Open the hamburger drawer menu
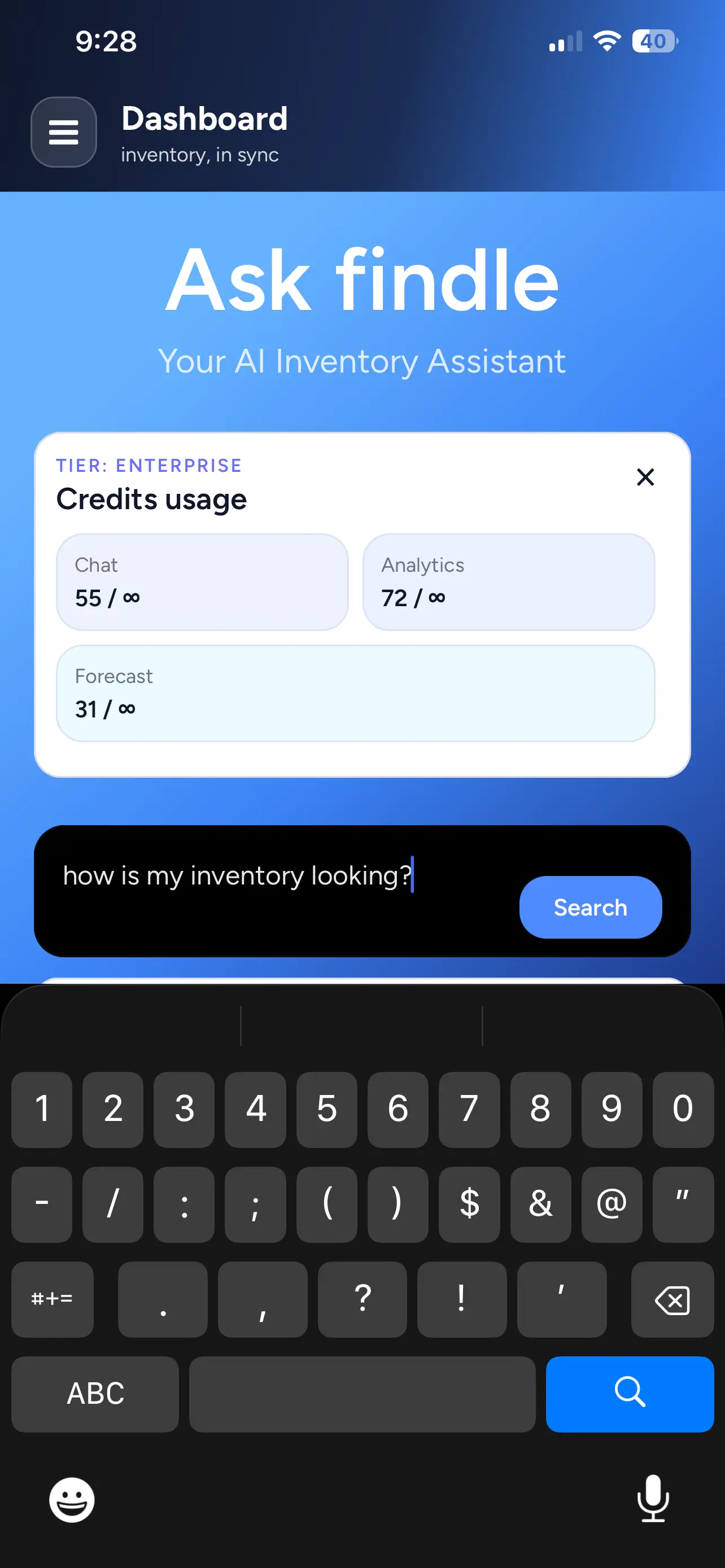This screenshot has width=725, height=1568. [x=63, y=132]
